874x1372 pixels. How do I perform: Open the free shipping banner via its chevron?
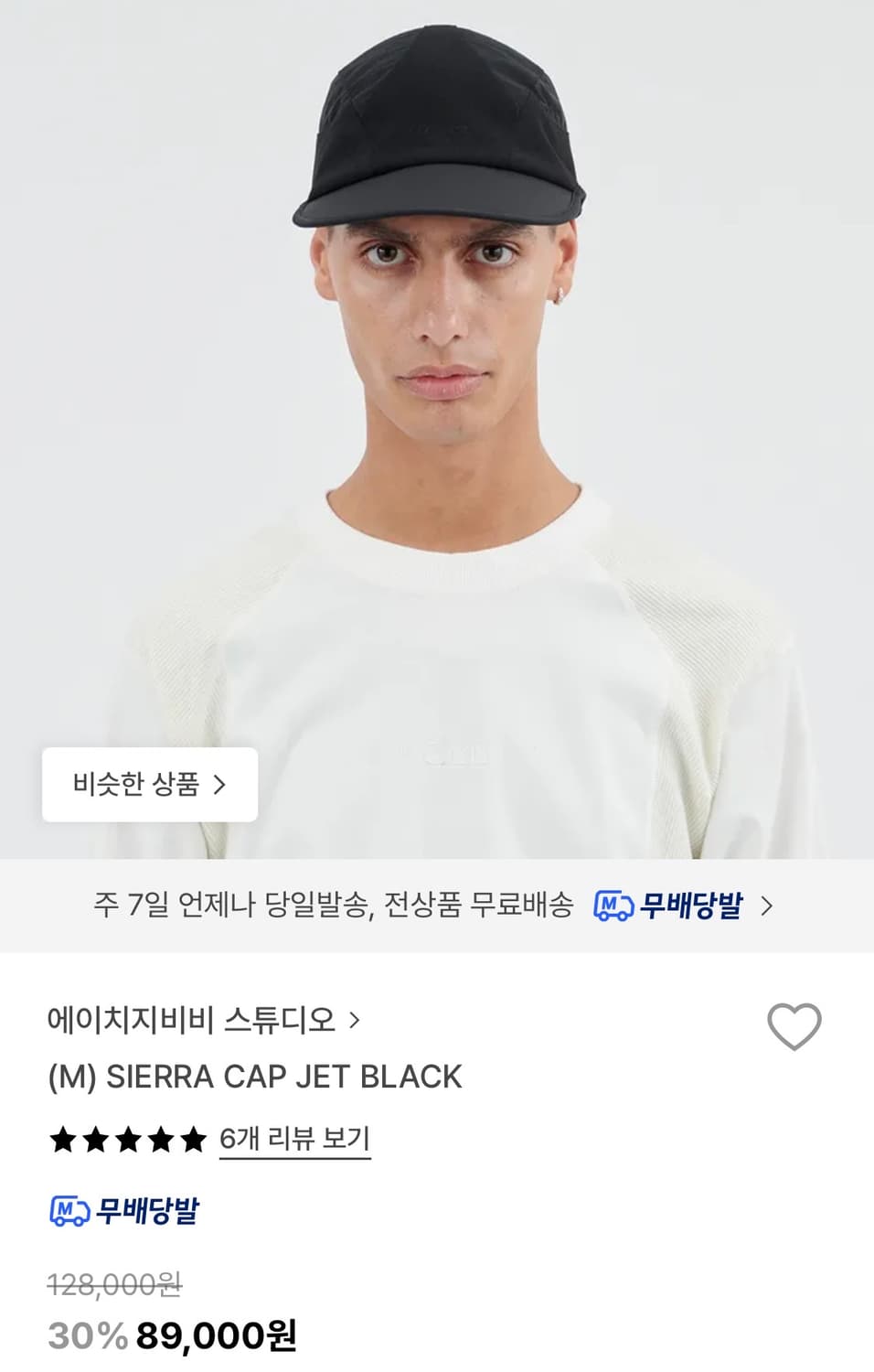click(x=768, y=907)
